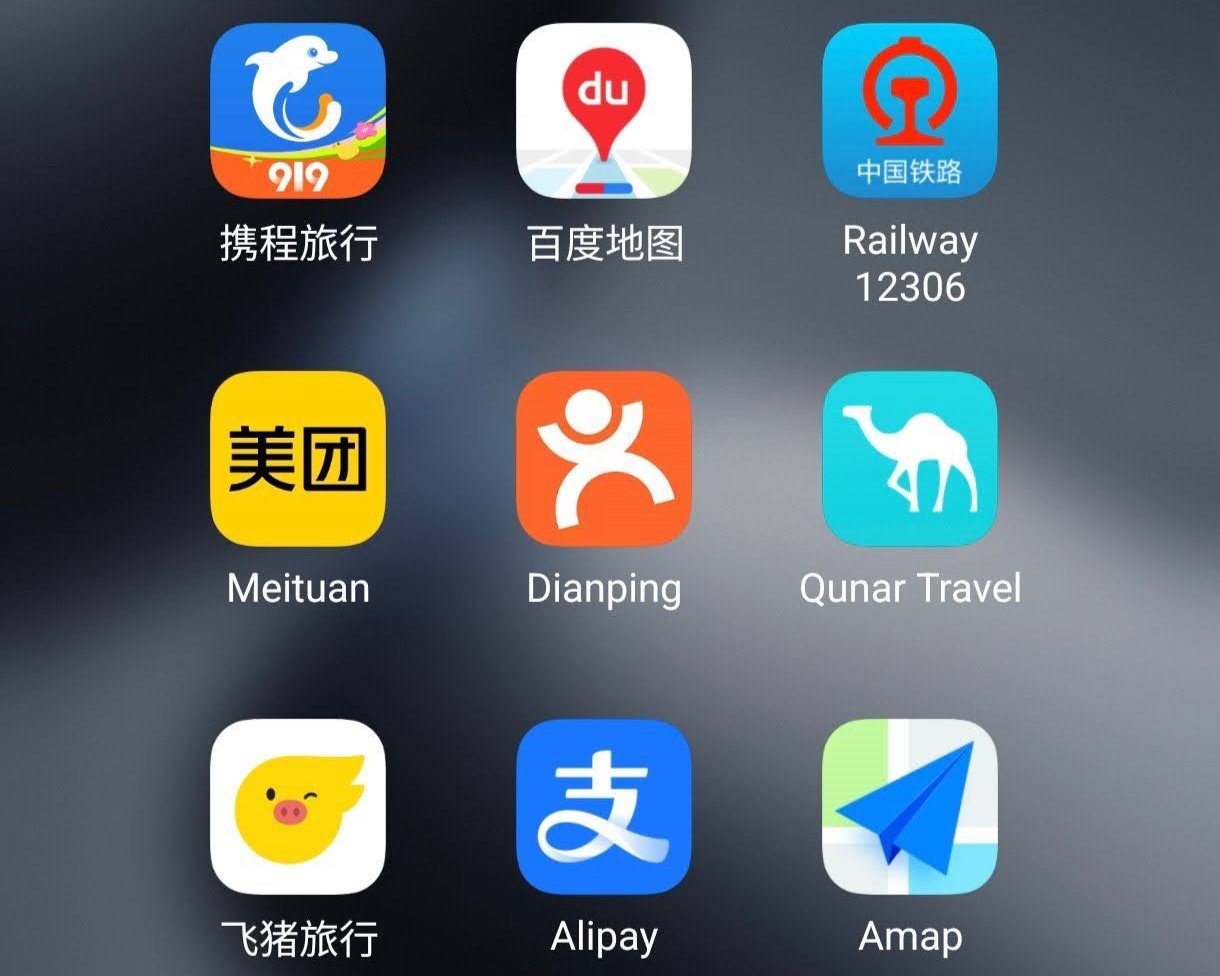1220x976 pixels.
Task: Launch the Meituan app
Action: pos(298,458)
